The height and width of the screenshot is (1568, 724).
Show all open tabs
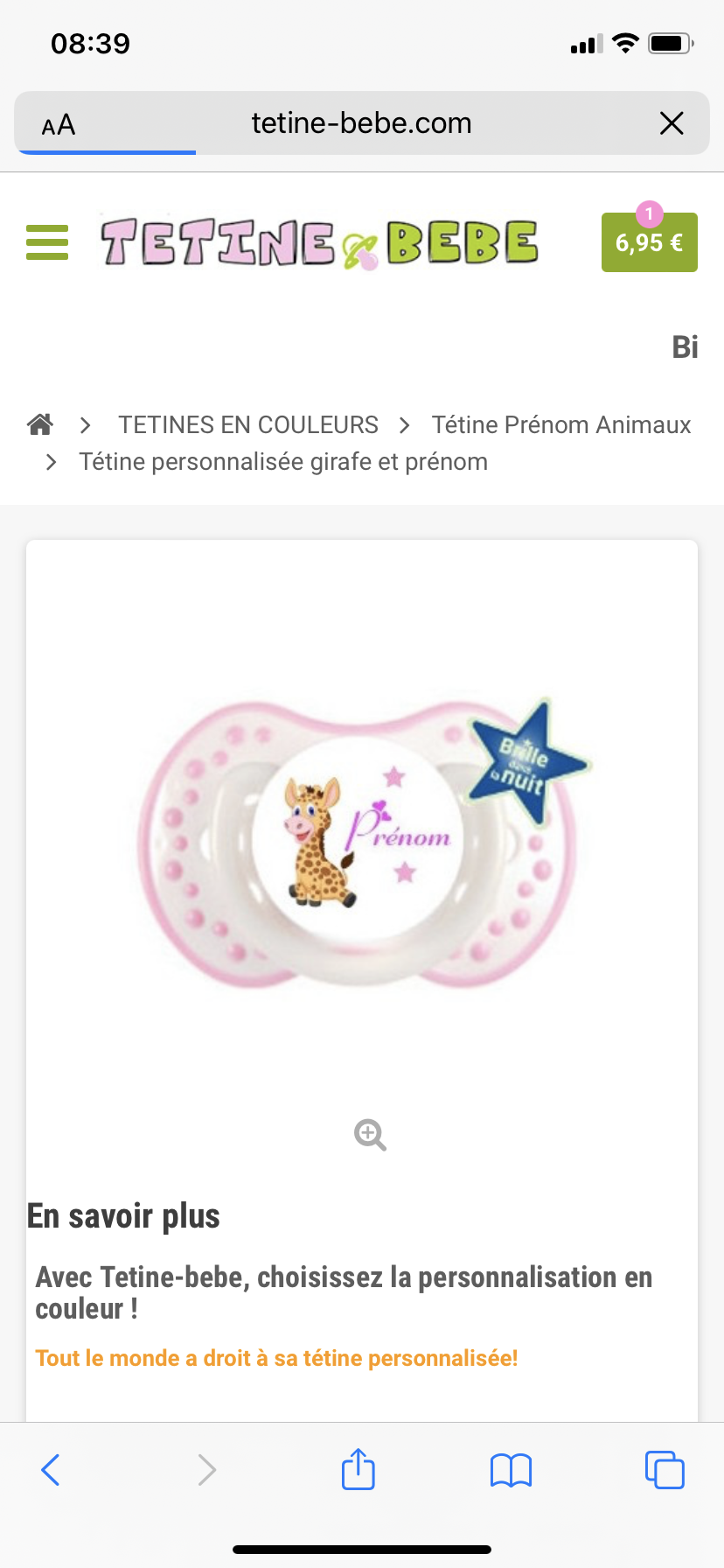click(665, 1469)
